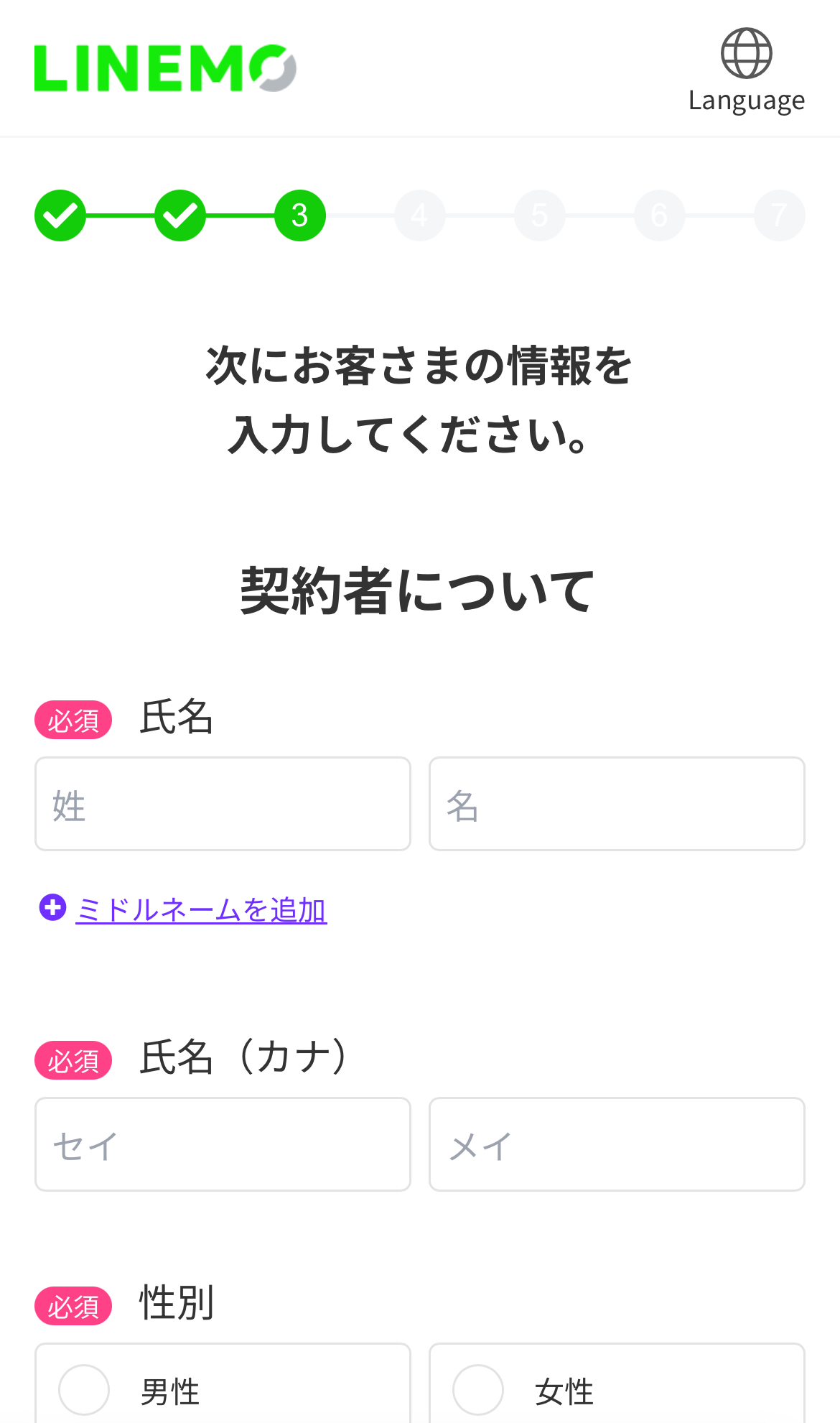This screenshot has height=1423, width=840.
Task: Click the Language globe icon
Action: (x=746, y=52)
